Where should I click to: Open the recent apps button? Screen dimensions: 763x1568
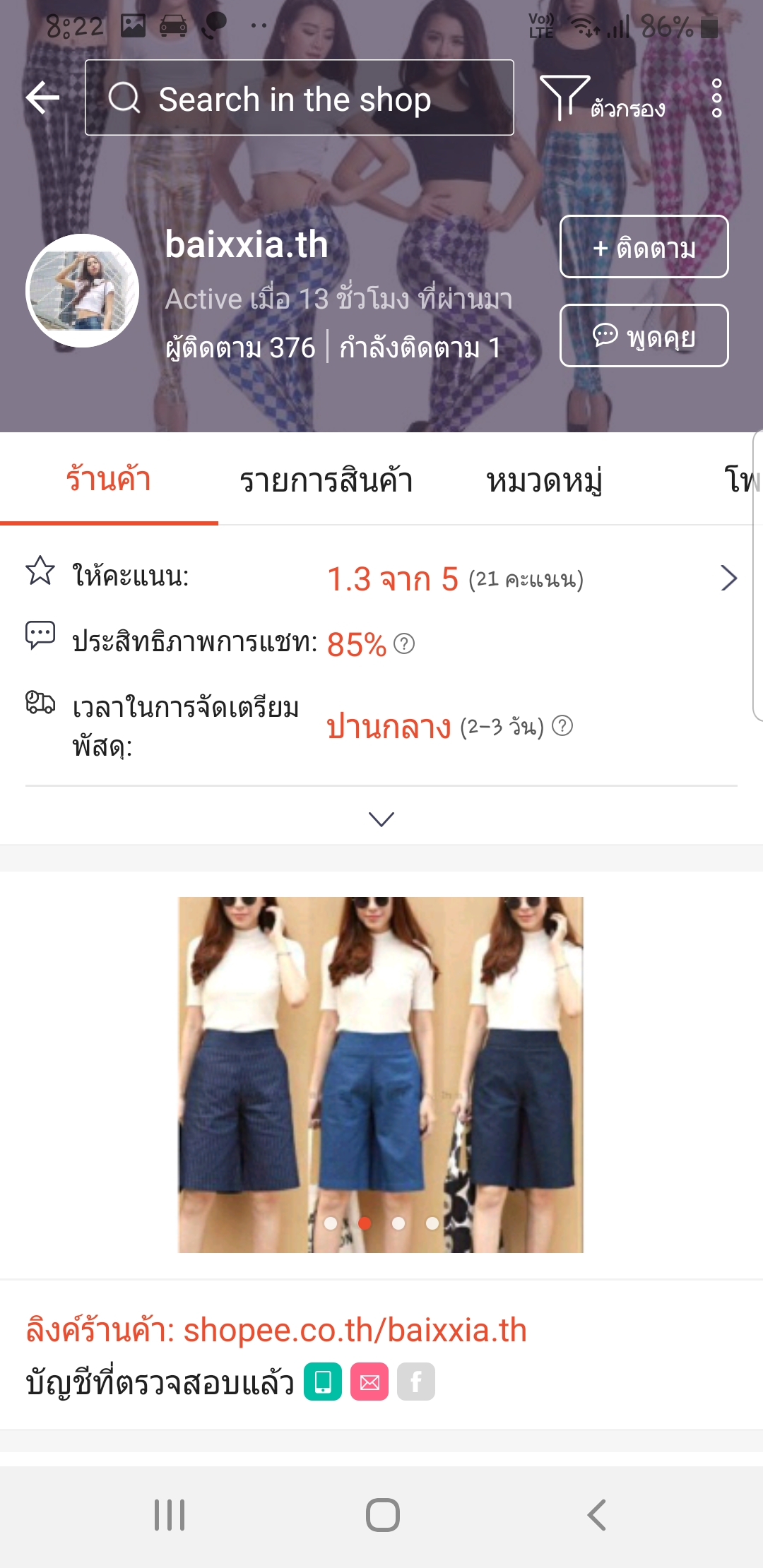[x=170, y=1515]
